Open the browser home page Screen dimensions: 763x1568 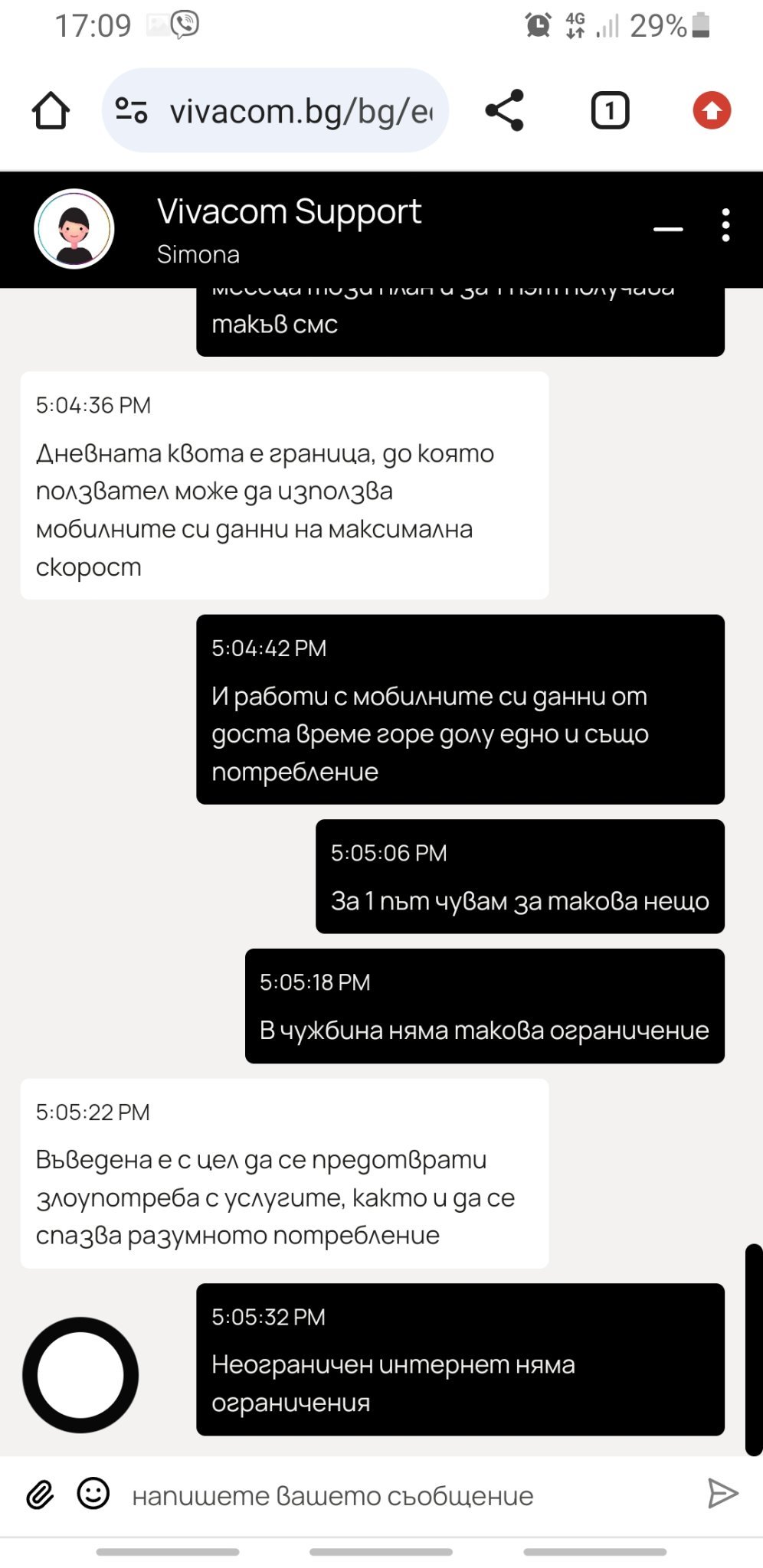51,111
